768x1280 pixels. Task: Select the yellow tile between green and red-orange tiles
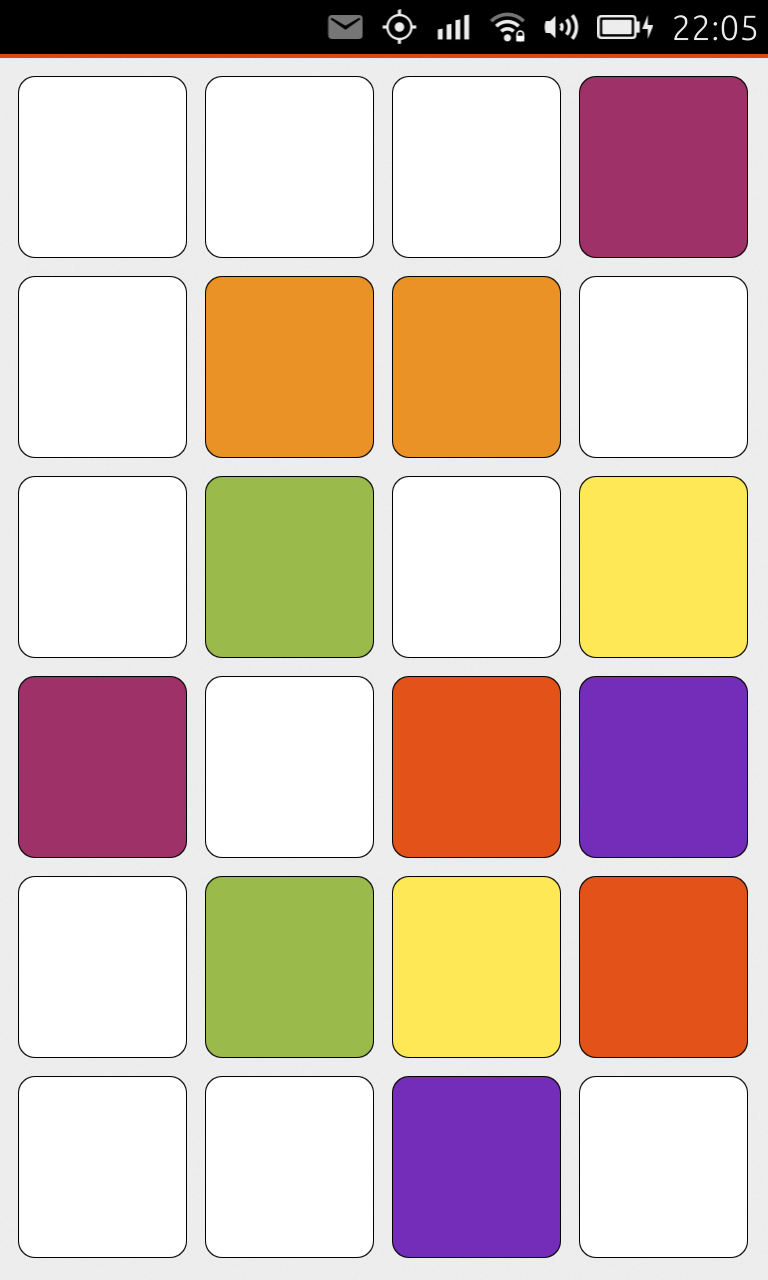coord(476,967)
